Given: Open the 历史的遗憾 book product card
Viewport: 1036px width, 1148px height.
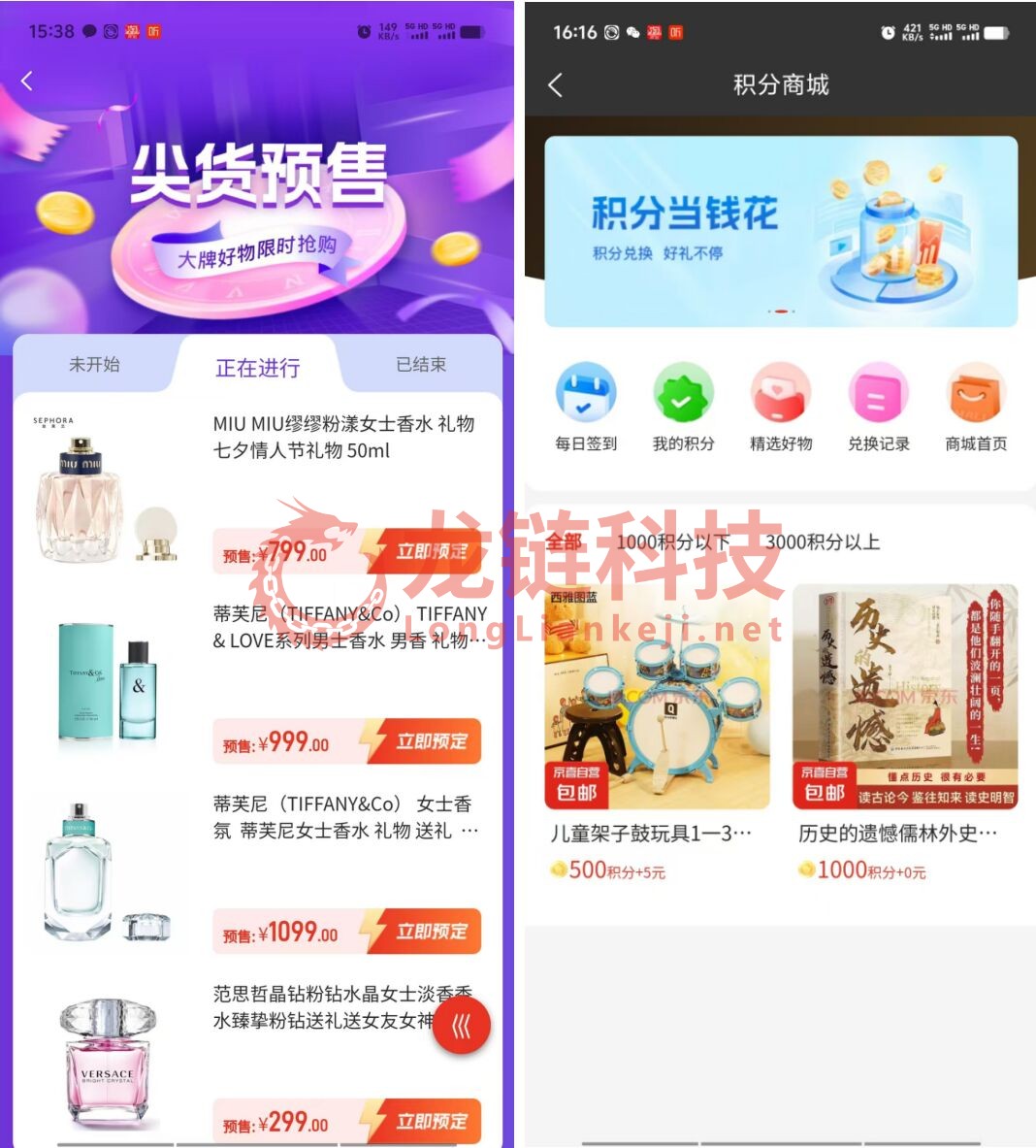Looking at the screenshot, I should click(905, 728).
